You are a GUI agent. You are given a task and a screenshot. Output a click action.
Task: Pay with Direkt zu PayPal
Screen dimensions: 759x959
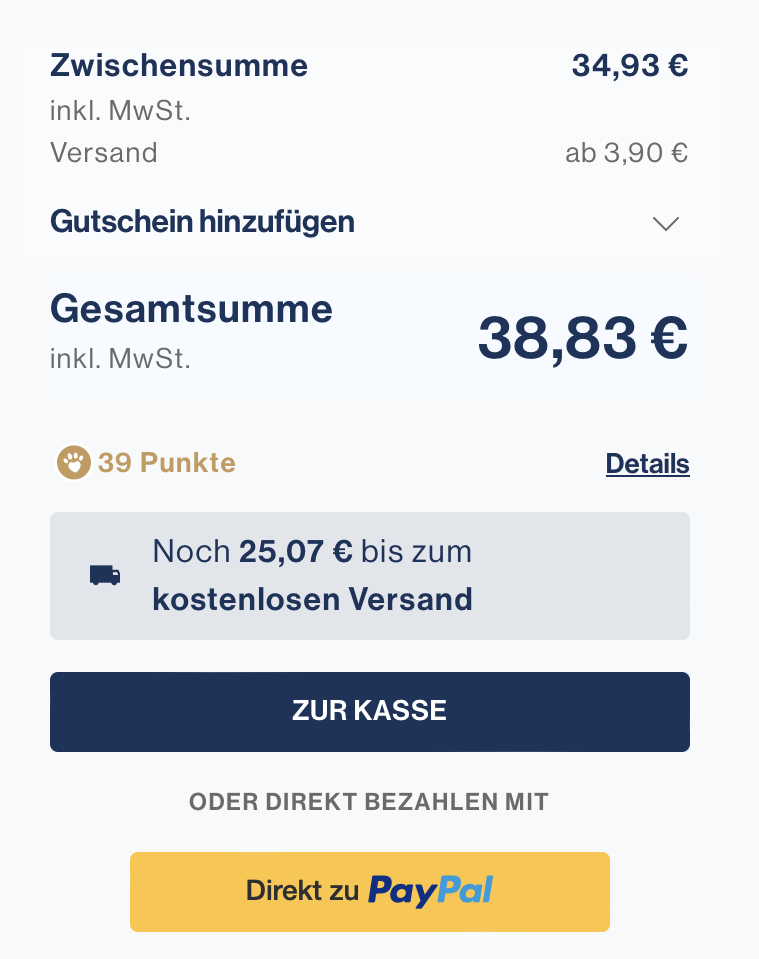click(369, 891)
